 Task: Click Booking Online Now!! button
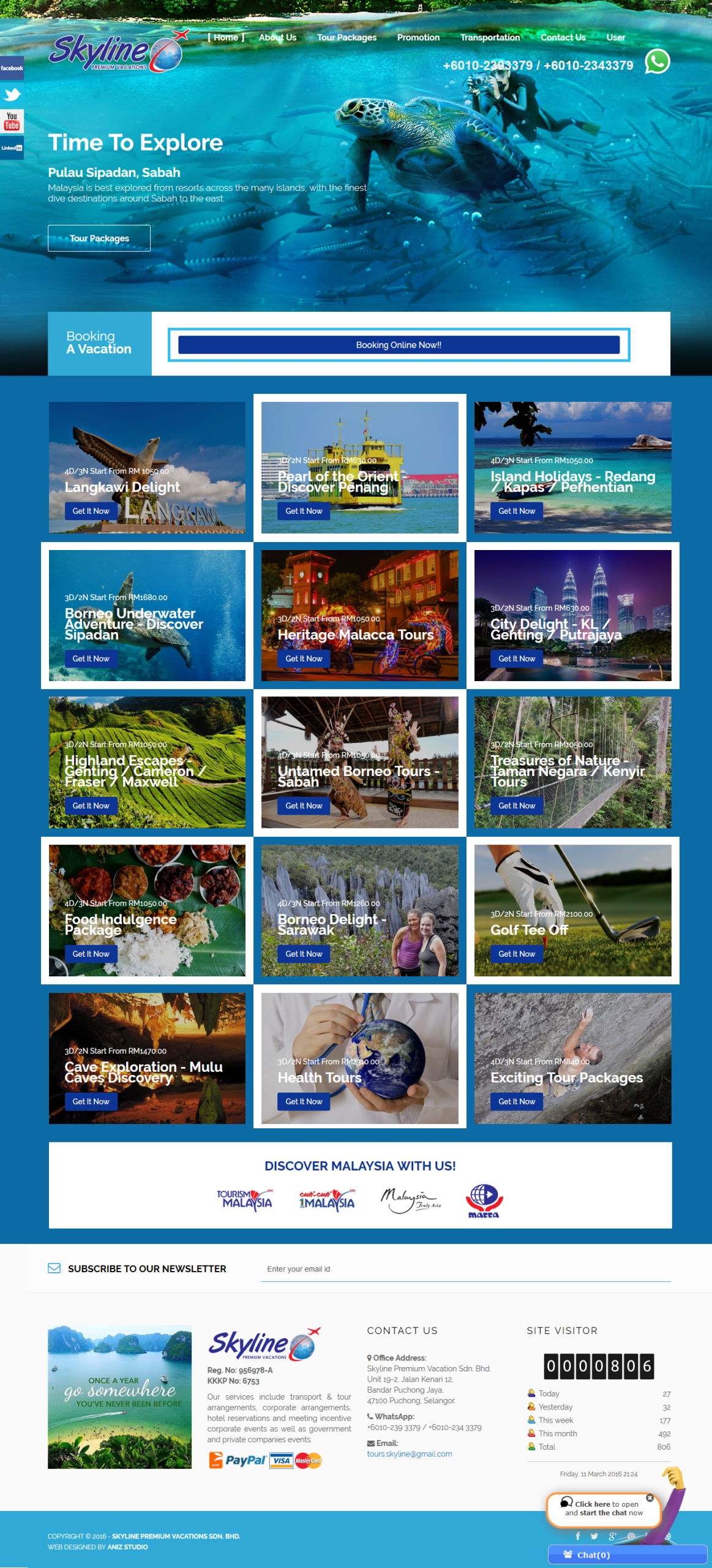pos(399,345)
